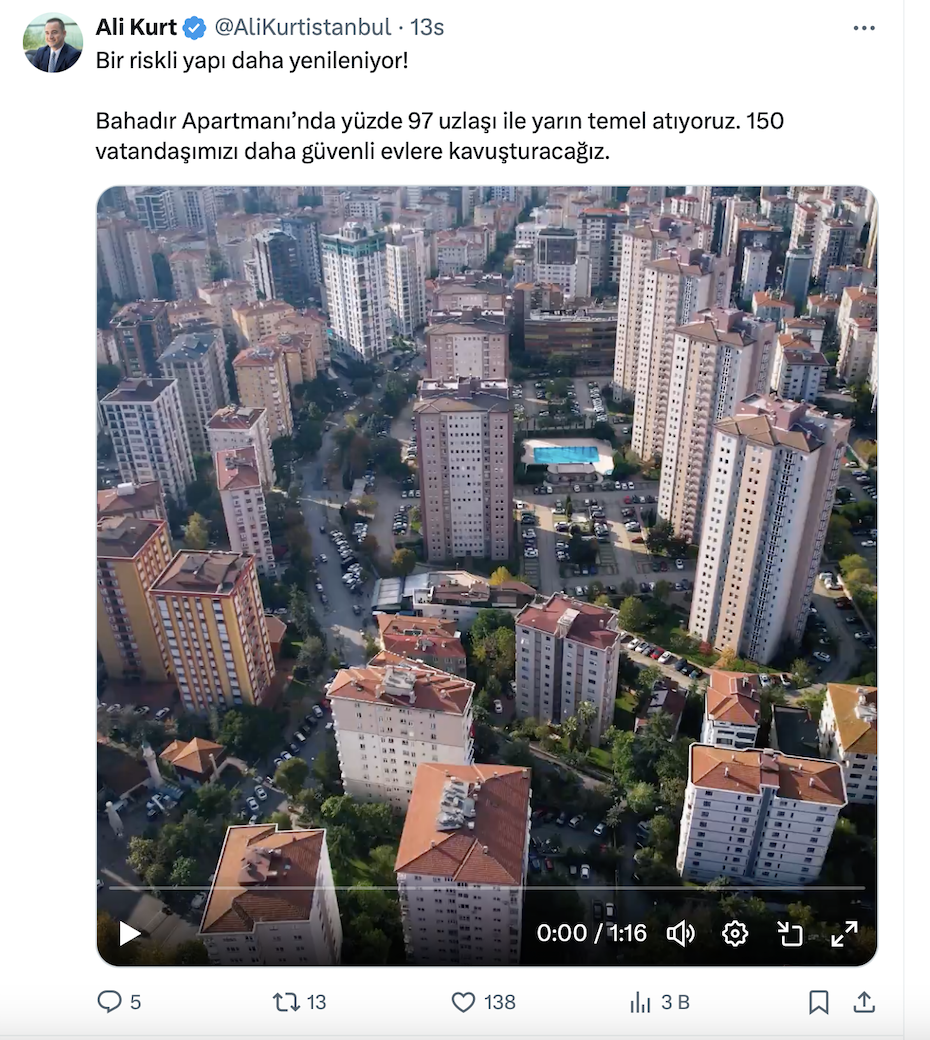Open the @AliKurtistanbul handle link

click(303, 27)
